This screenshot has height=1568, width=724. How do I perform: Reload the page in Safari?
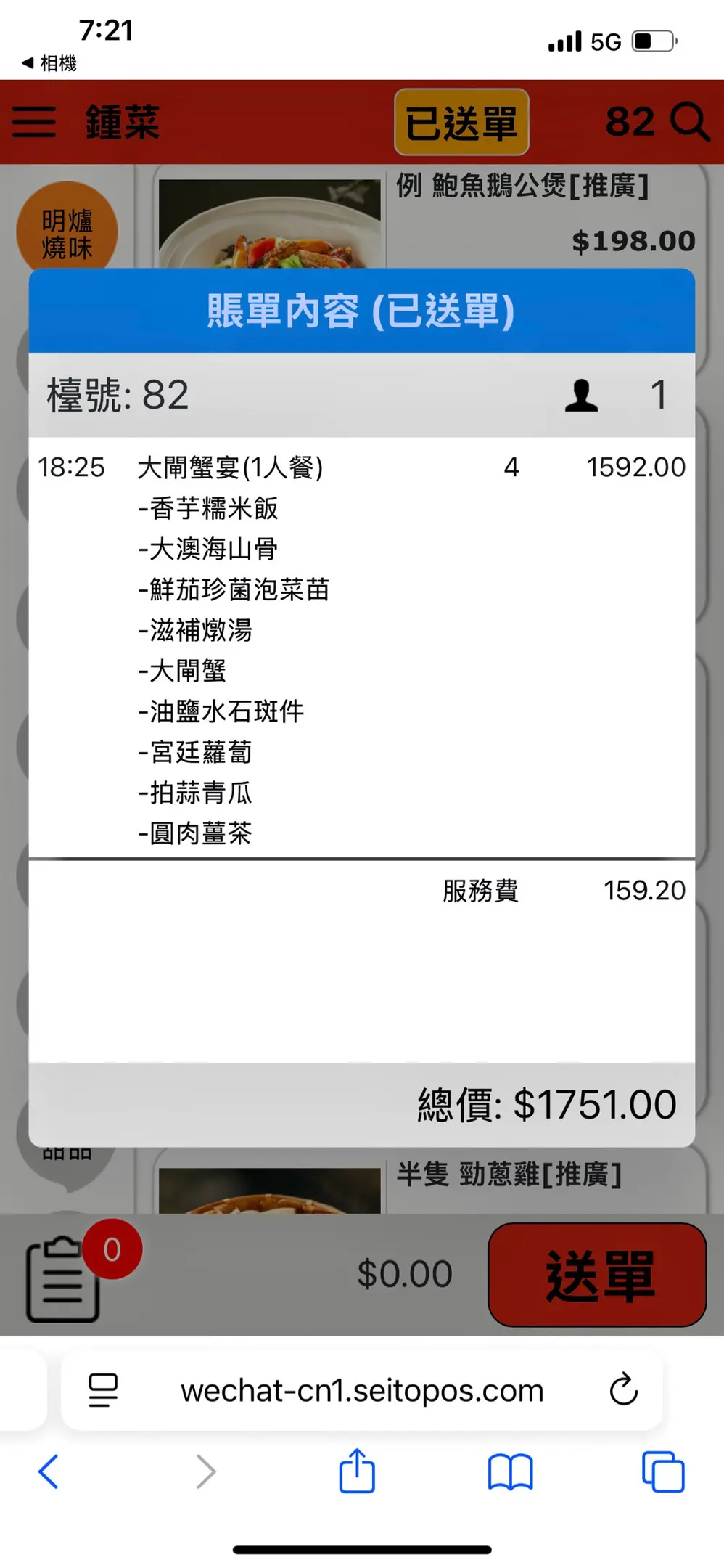pyautogui.click(x=623, y=1389)
